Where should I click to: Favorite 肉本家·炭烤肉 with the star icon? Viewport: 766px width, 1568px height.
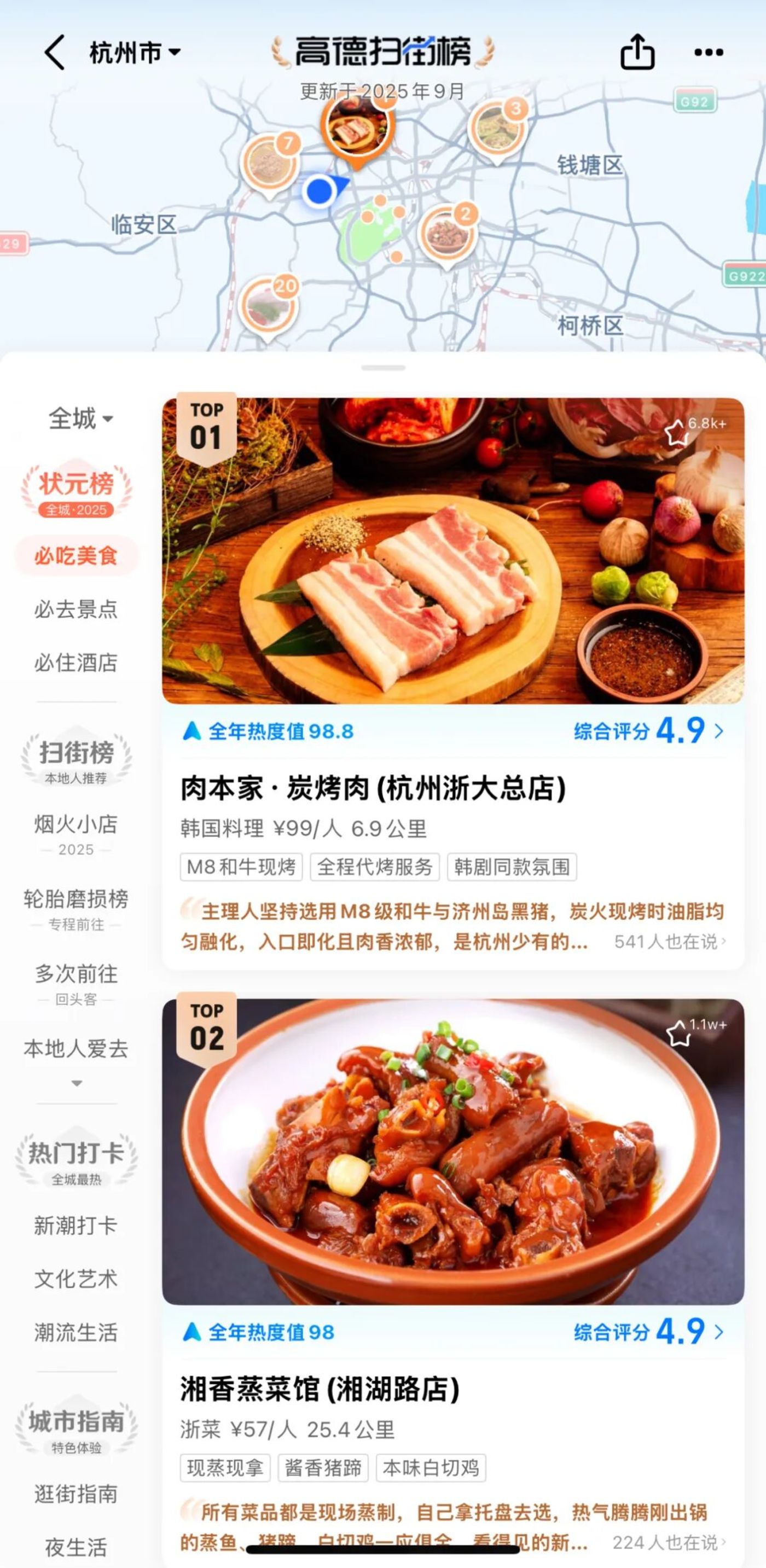[x=676, y=433]
